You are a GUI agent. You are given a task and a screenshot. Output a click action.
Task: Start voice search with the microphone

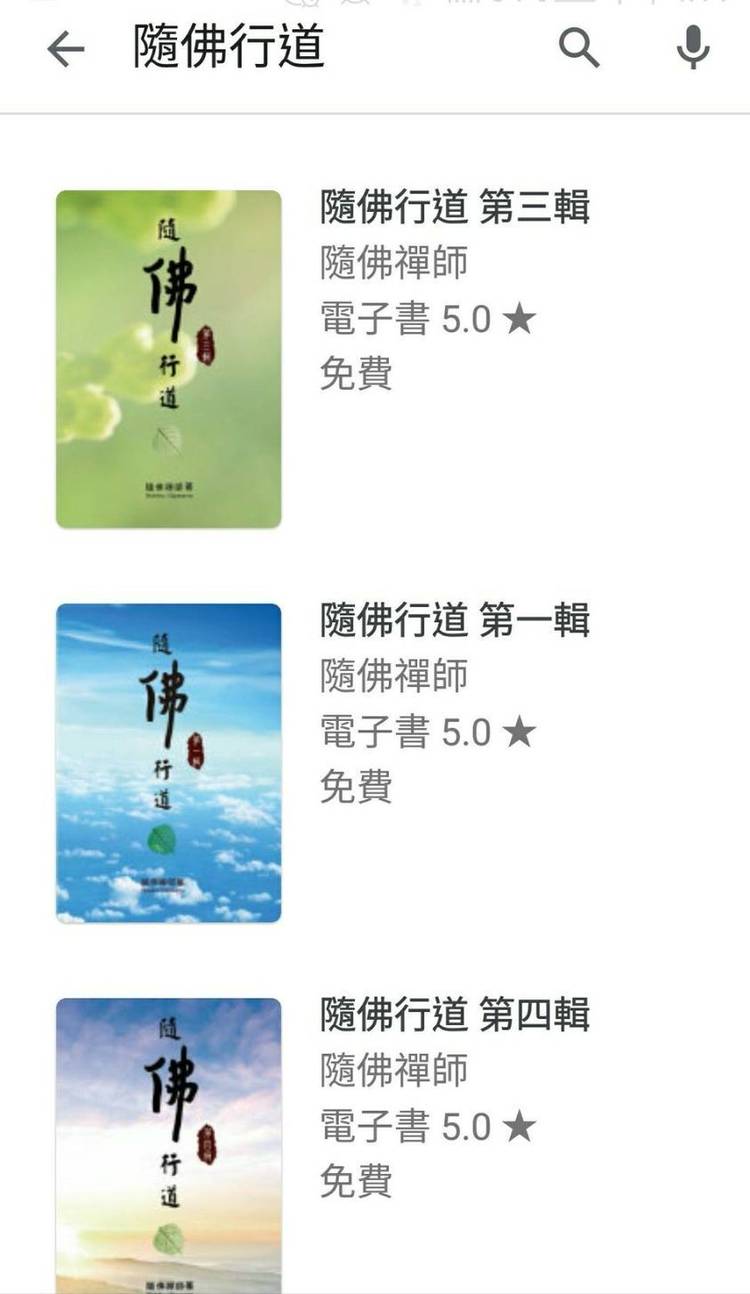pos(693,47)
